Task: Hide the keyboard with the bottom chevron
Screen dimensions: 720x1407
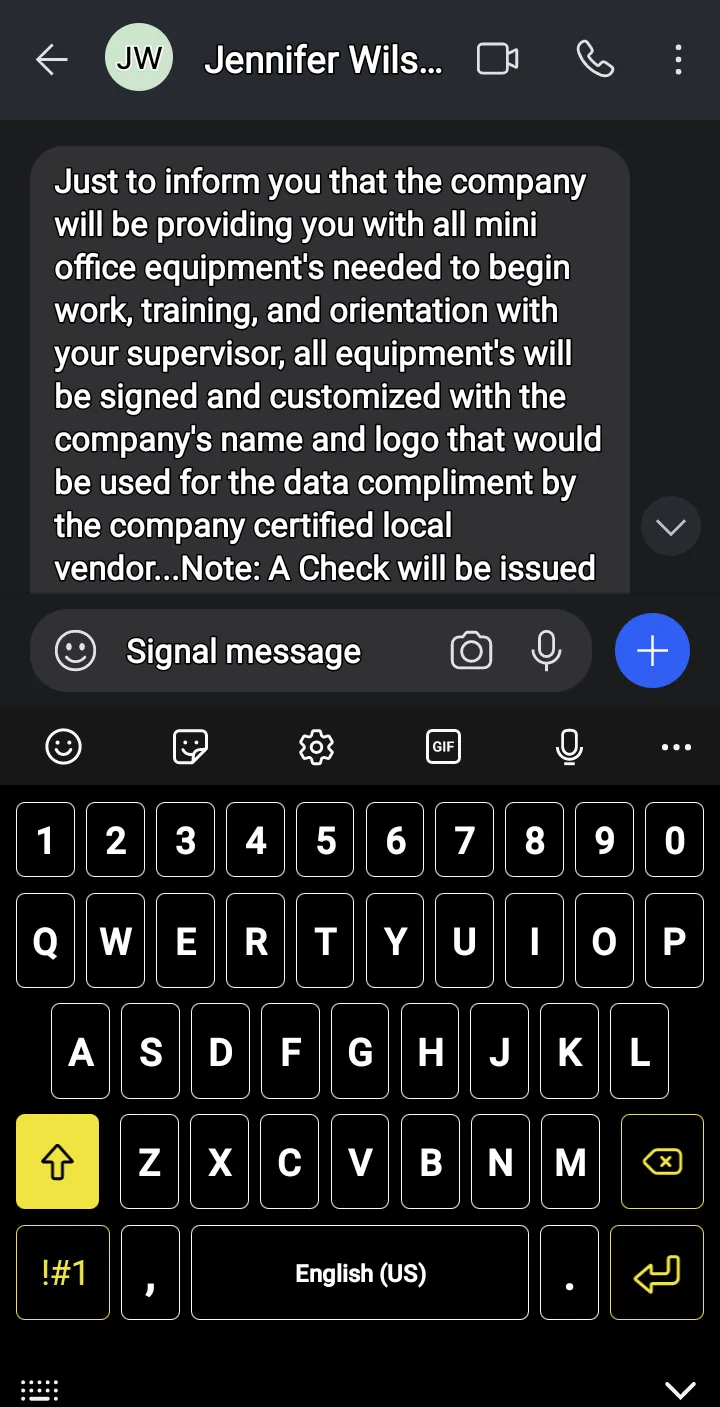Action: (680, 1389)
